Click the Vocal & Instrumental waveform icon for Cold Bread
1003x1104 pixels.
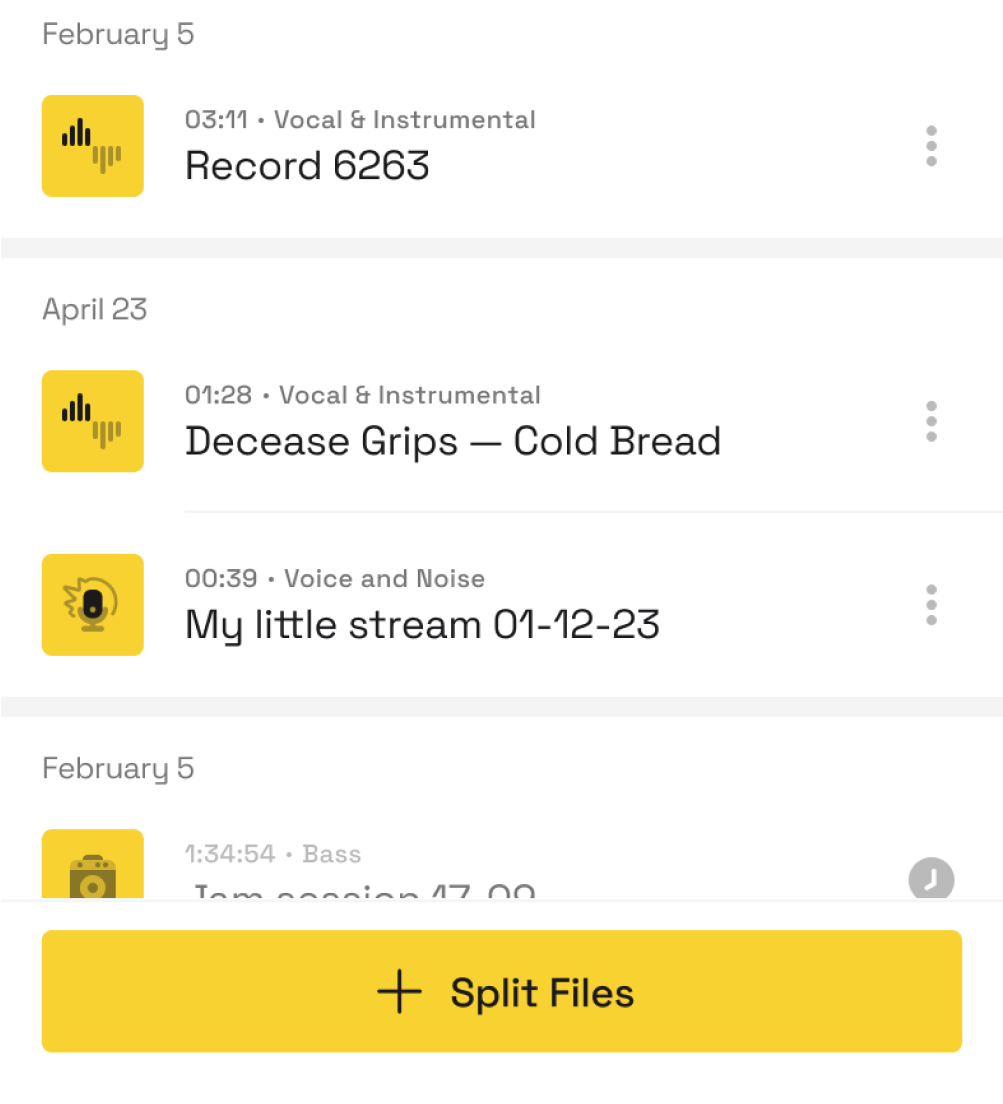[x=92, y=421]
